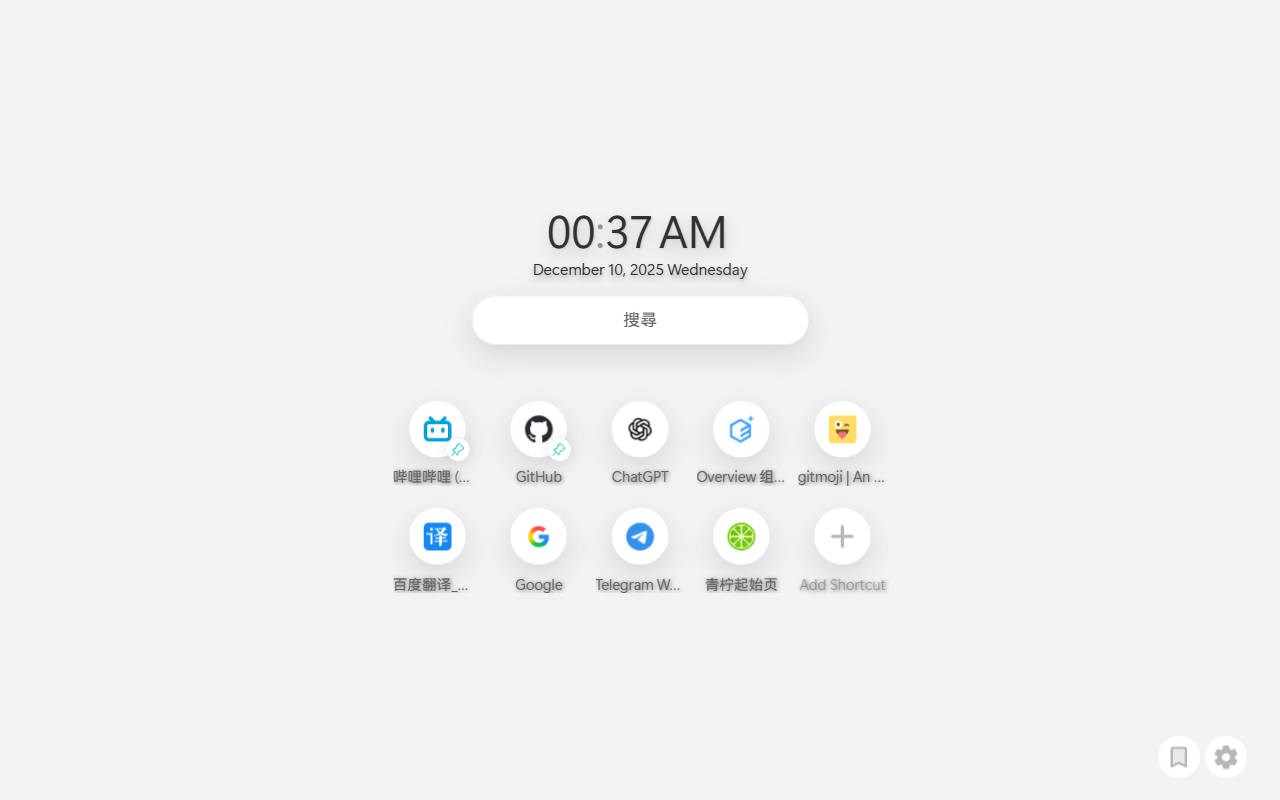The width and height of the screenshot is (1280, 800).
Task: Go to the Google shortcut
Action: point(538,536)
